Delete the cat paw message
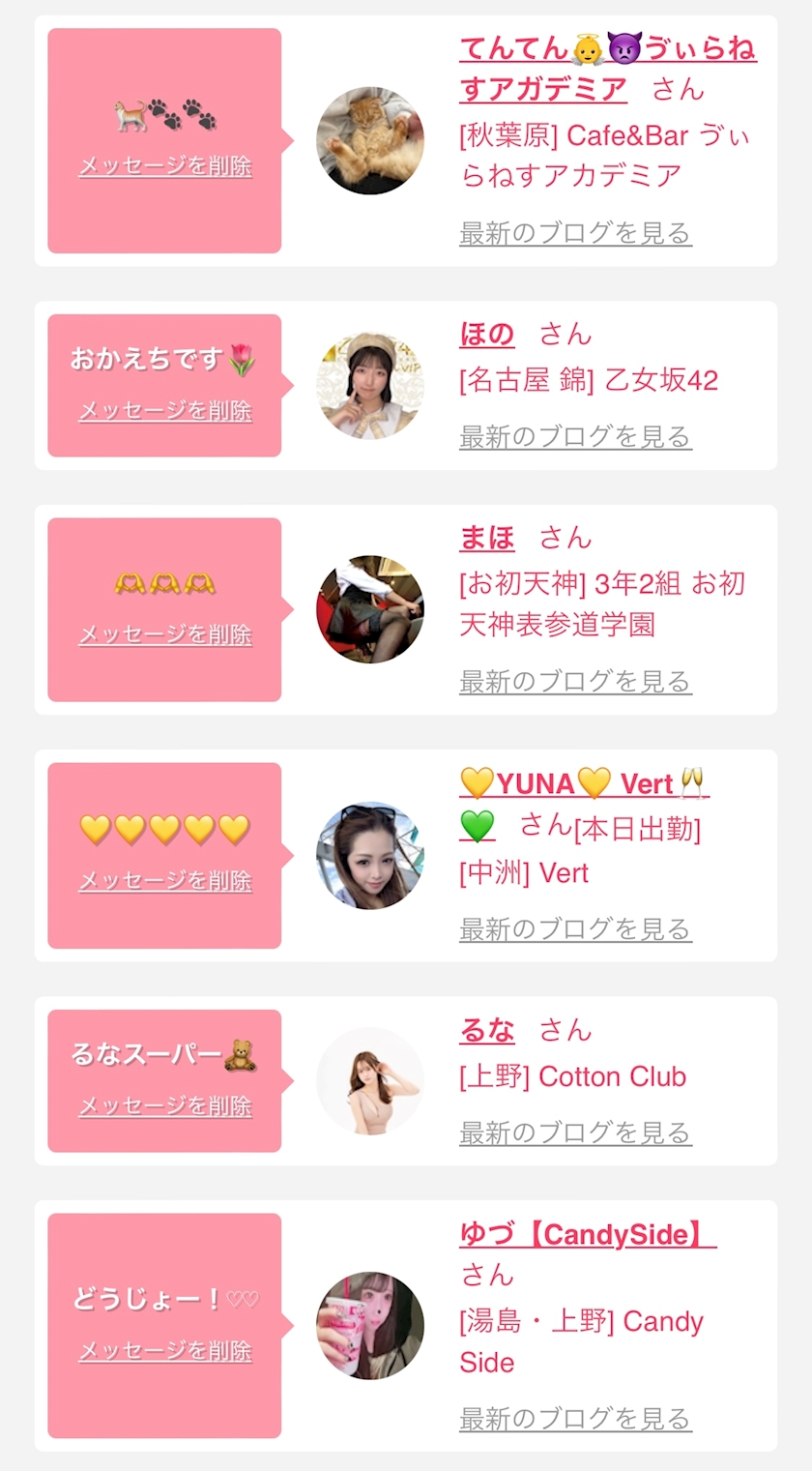812x1471 pixels. point(165,166)
